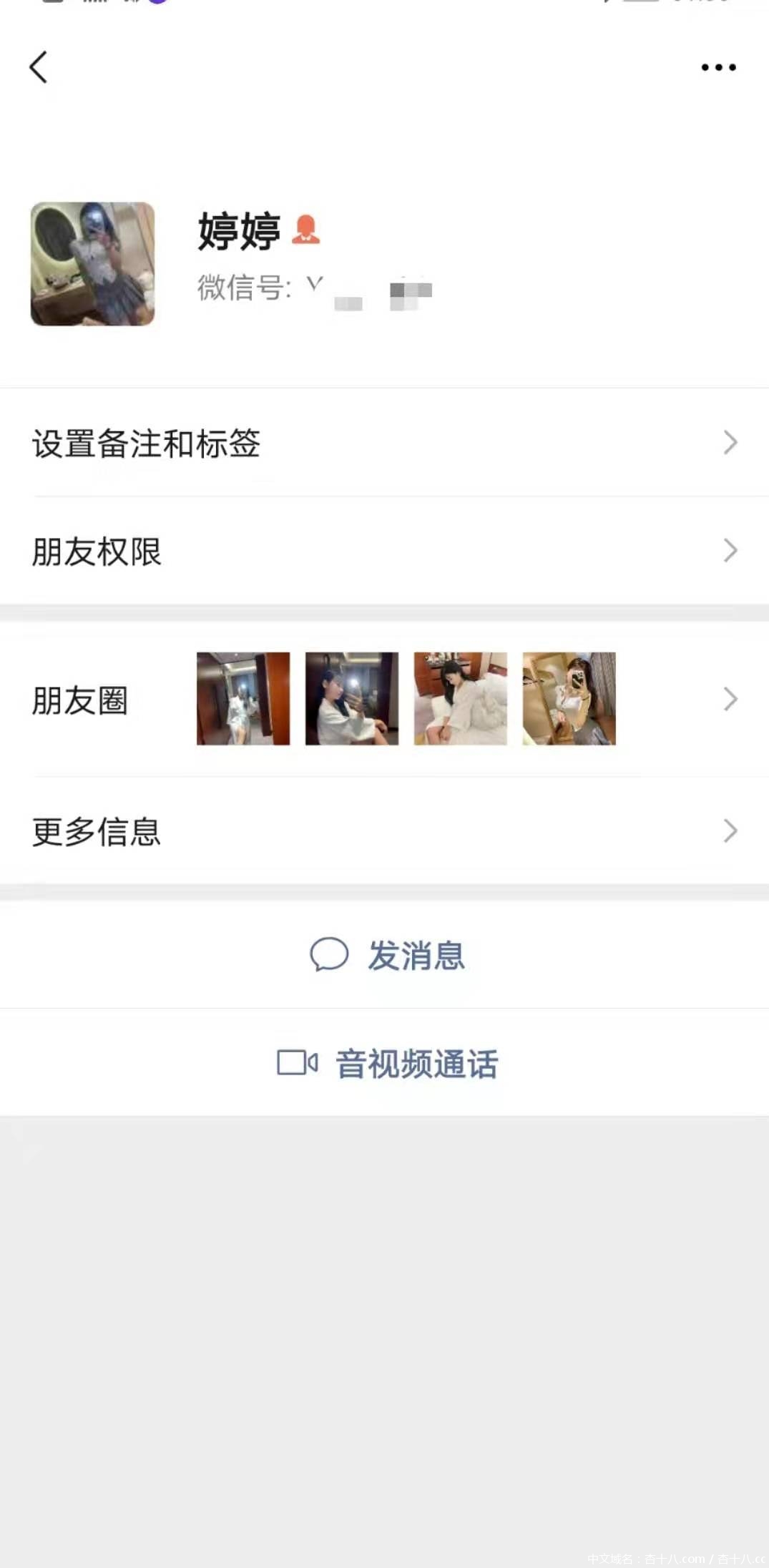View 婷婷's profile avatar

pos(92,264)
